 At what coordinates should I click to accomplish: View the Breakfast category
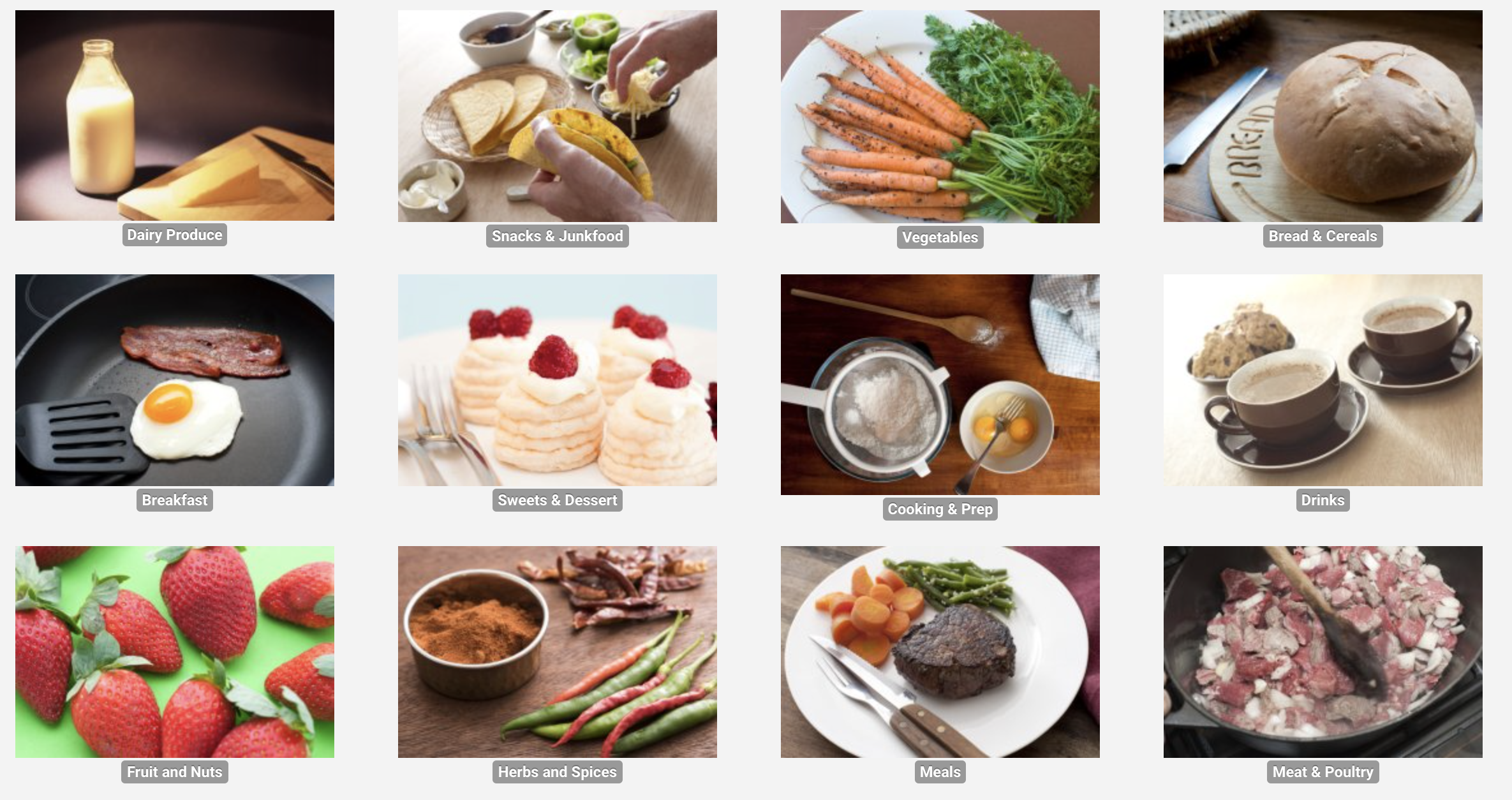[174, 380]
